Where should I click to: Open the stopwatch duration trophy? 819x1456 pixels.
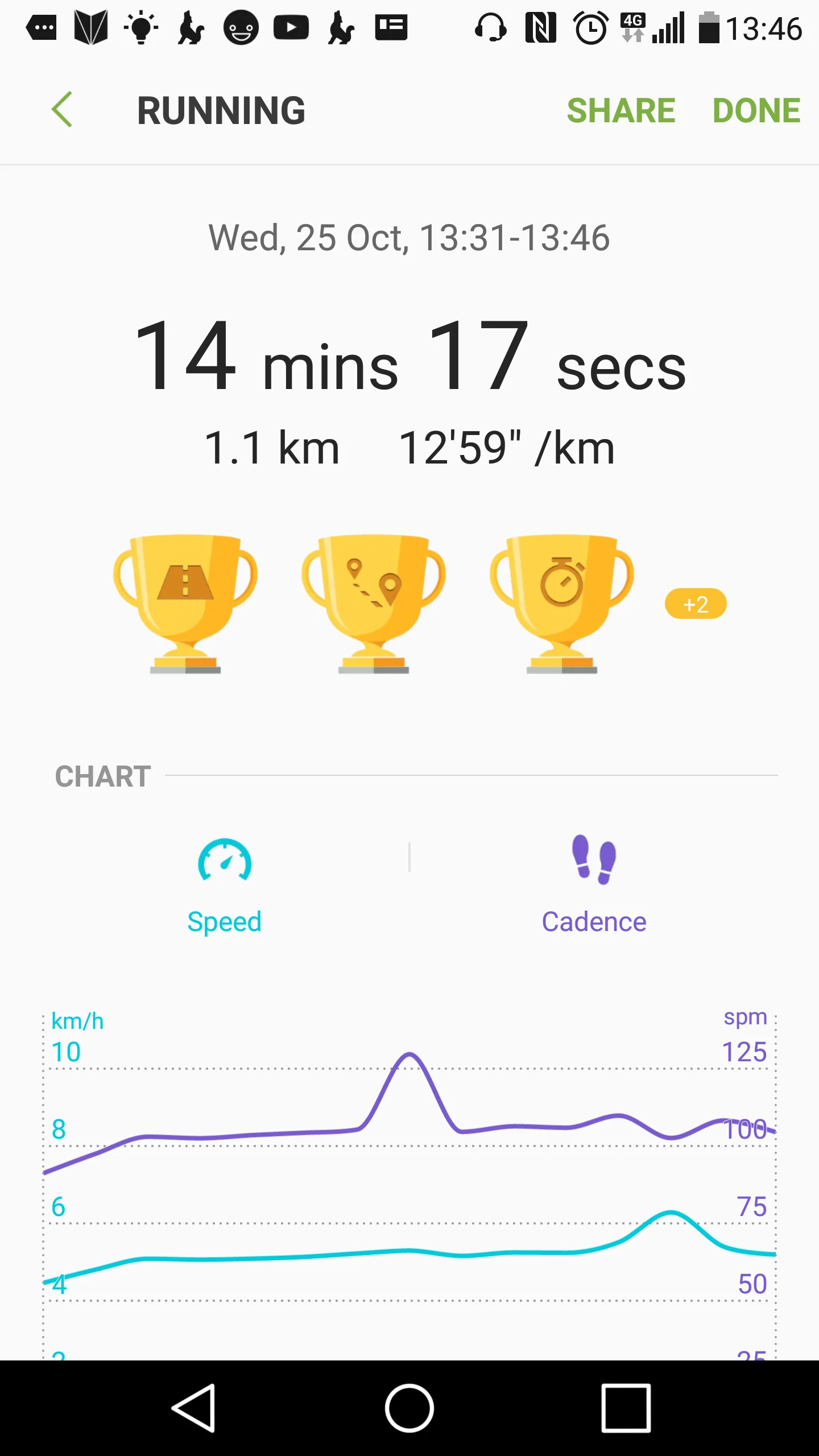[562, 604]
